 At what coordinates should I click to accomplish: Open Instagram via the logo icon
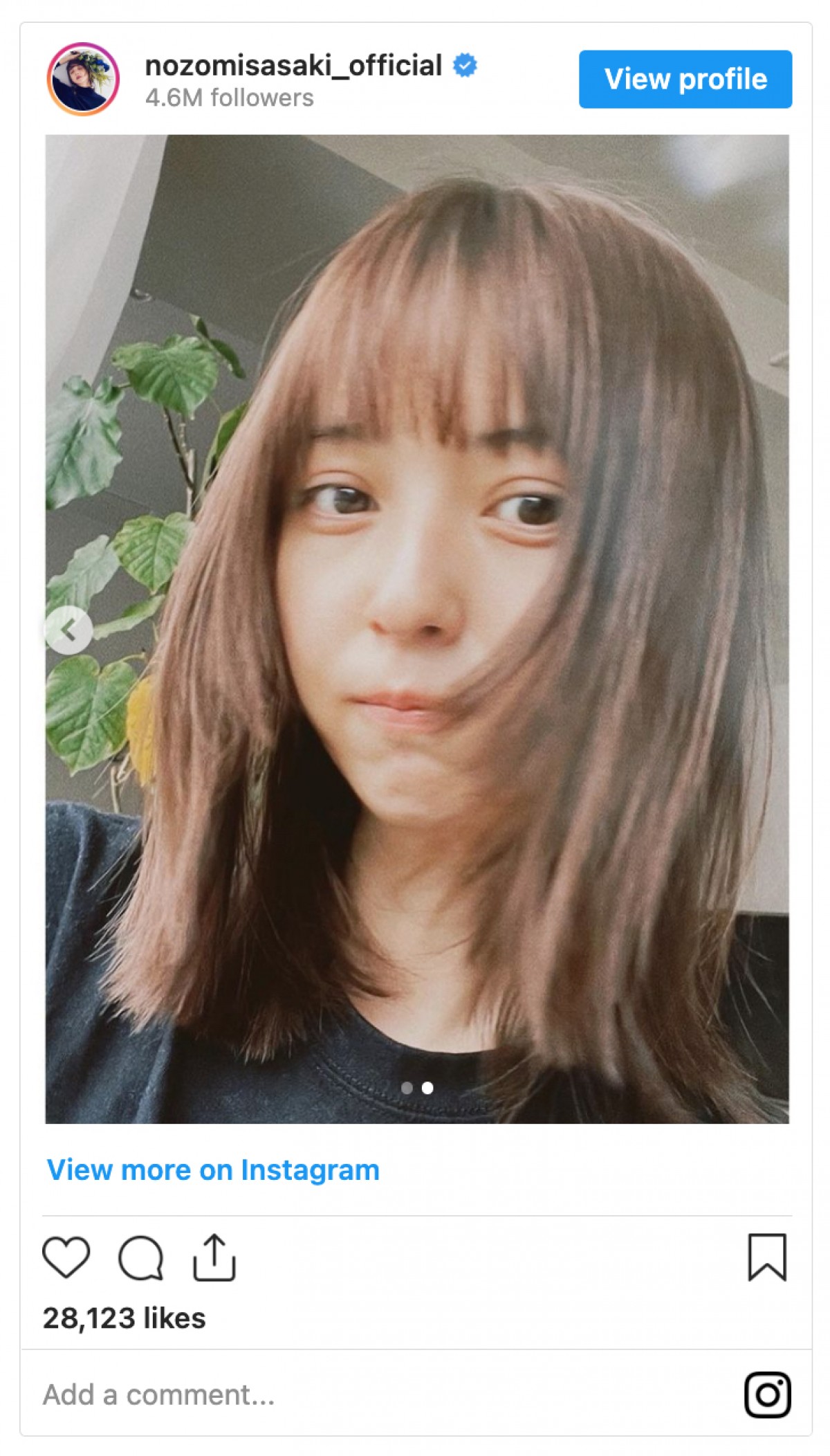pyautogui.click(x=767, y=1394)
